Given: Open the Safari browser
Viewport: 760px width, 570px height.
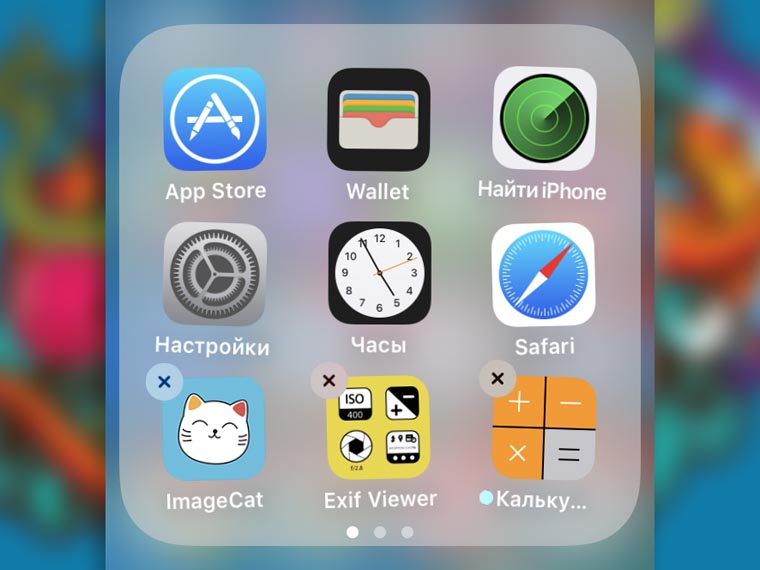Looking at the screenshot, I should click(543, 274).
